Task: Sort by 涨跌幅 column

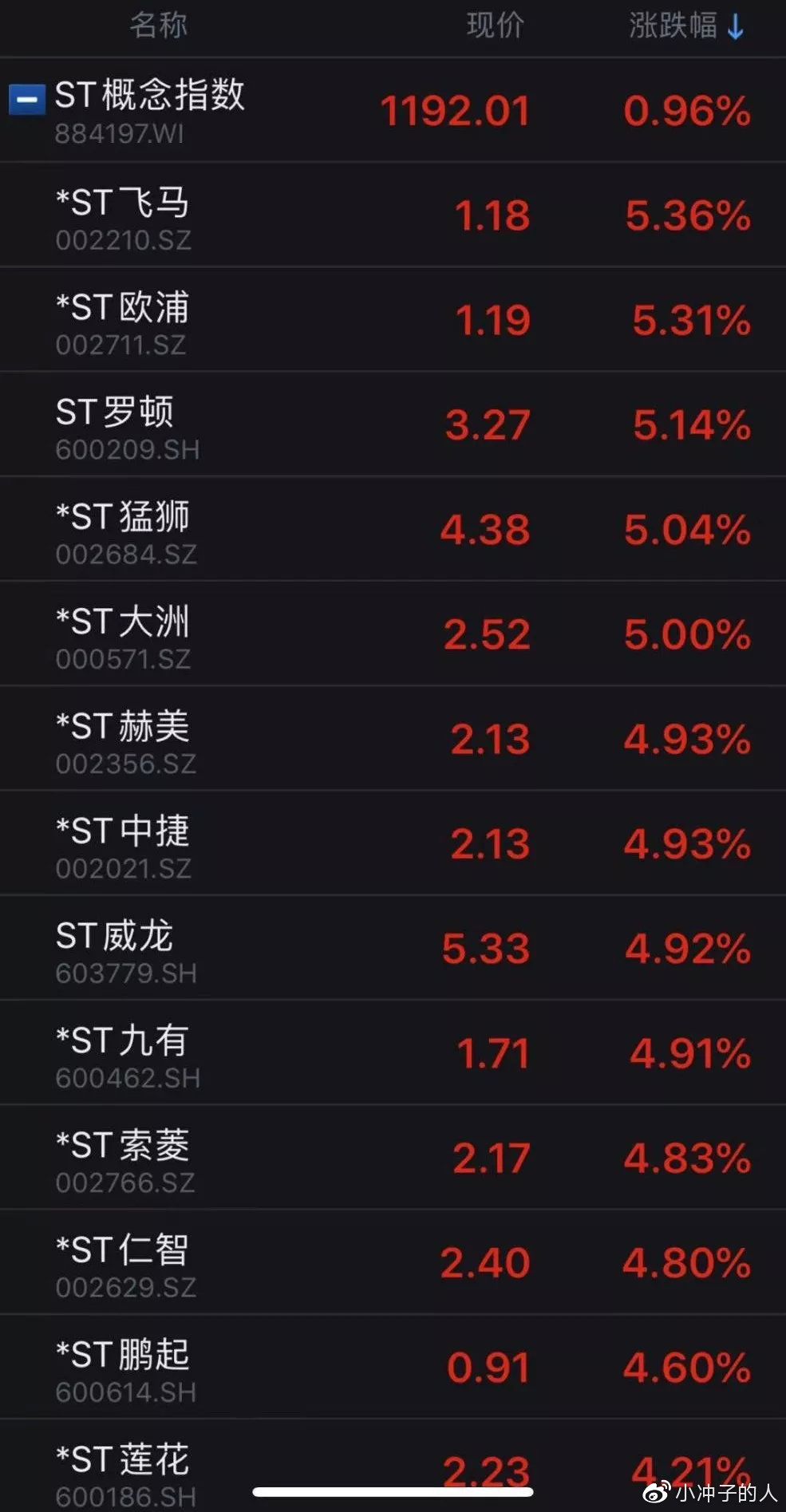Action: point(685,26)
